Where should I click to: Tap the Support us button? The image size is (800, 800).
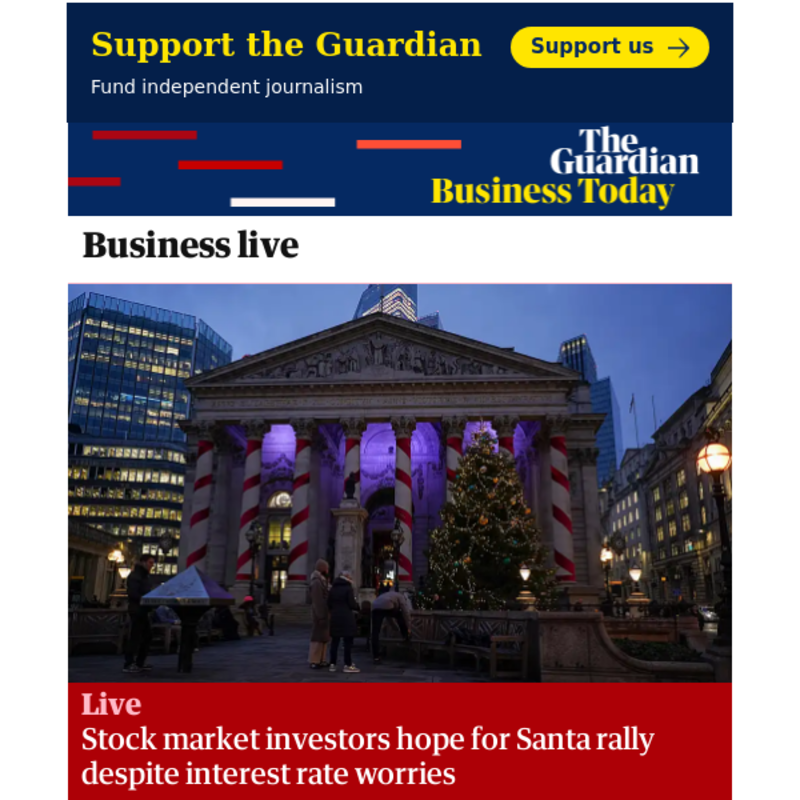(609, 47)
